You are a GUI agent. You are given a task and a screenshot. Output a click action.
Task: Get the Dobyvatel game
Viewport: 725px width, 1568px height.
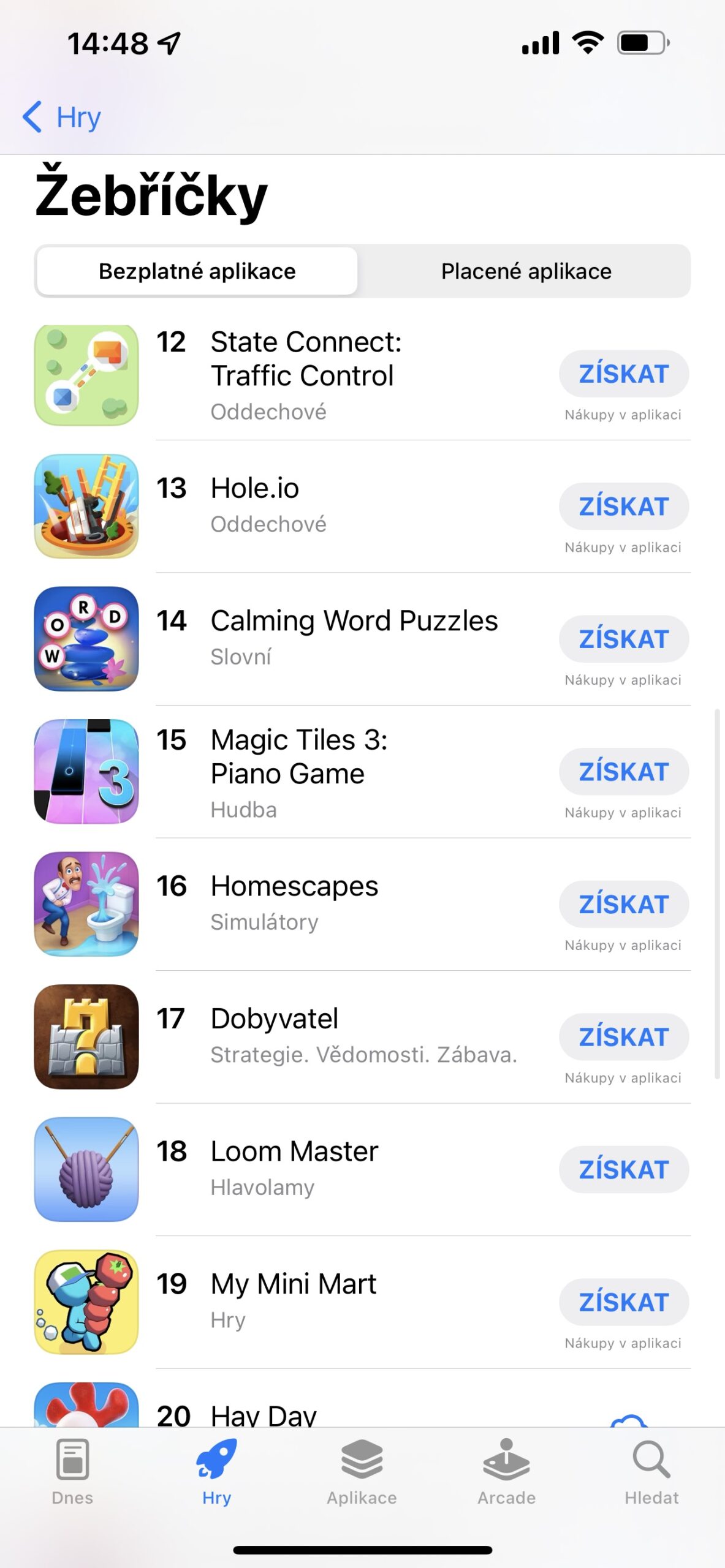[623, 1037]
